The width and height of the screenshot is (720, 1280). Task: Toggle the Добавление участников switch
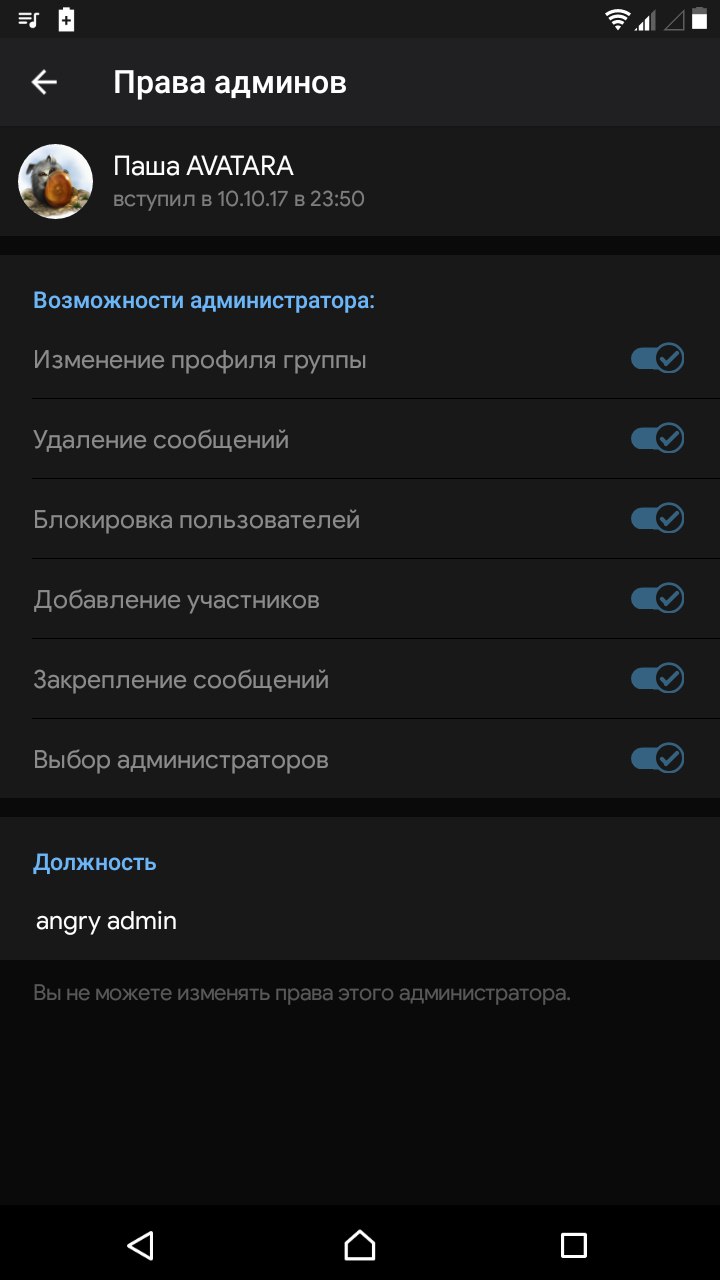(657, 598)
